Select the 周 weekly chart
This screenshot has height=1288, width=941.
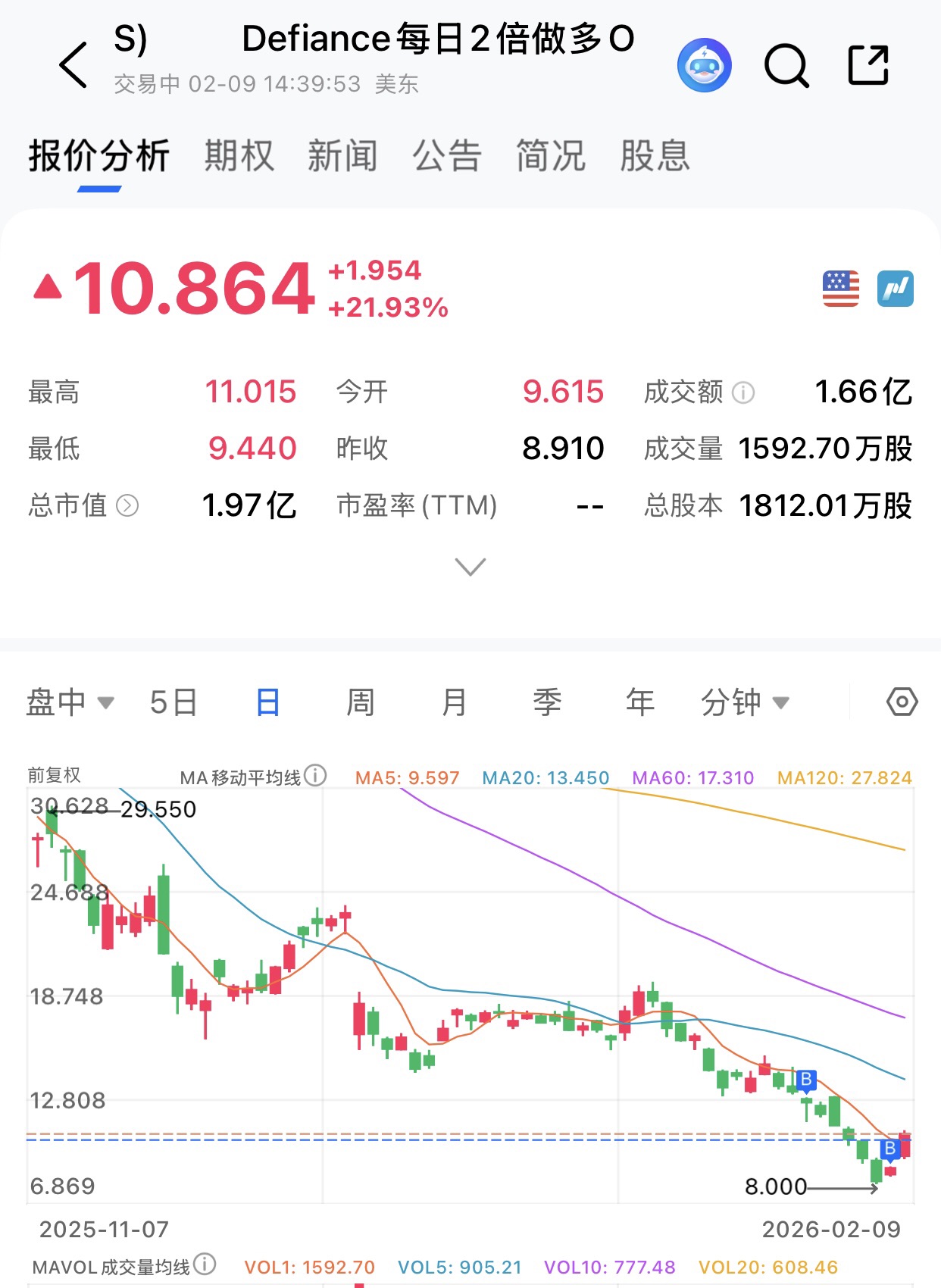click(361, 702)
